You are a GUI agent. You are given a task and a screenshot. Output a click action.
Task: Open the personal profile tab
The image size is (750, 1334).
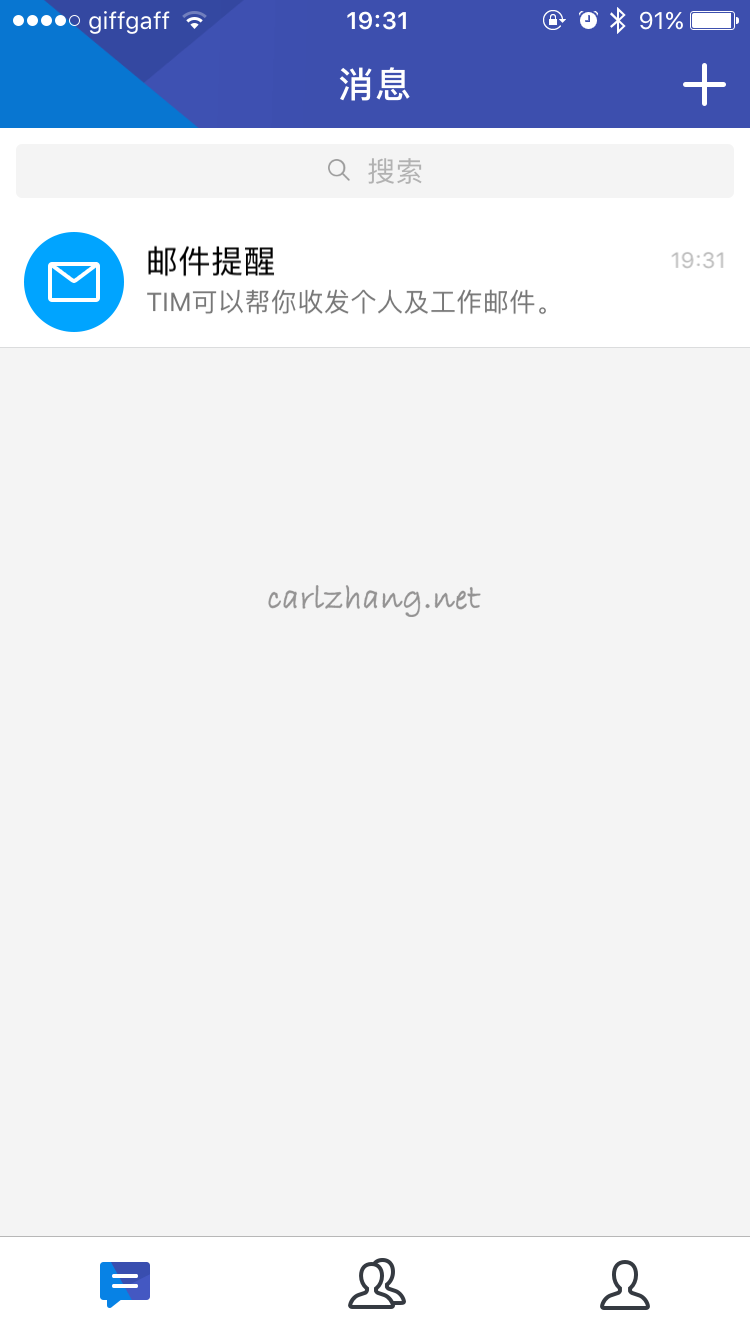624,1284
